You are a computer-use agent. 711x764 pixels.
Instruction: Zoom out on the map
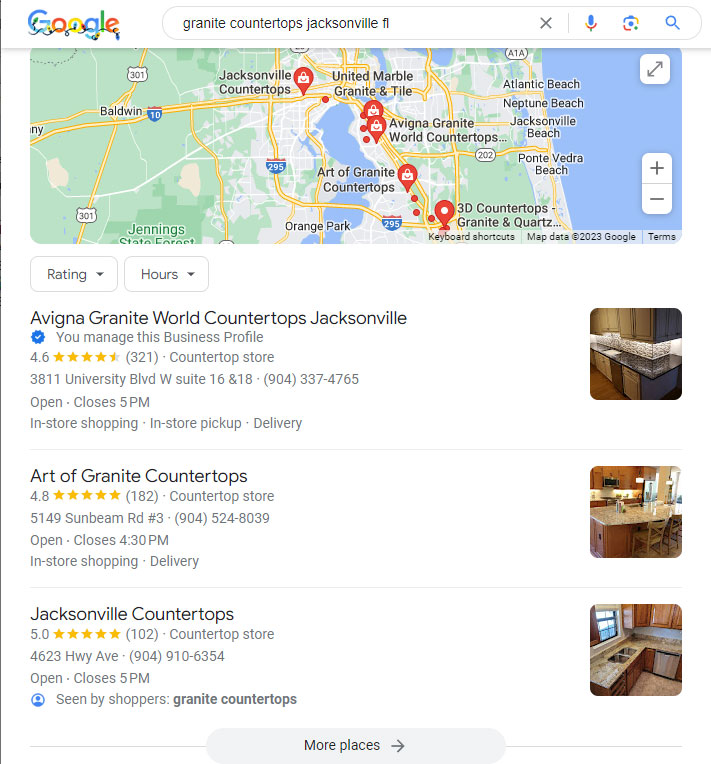(656, 199)
